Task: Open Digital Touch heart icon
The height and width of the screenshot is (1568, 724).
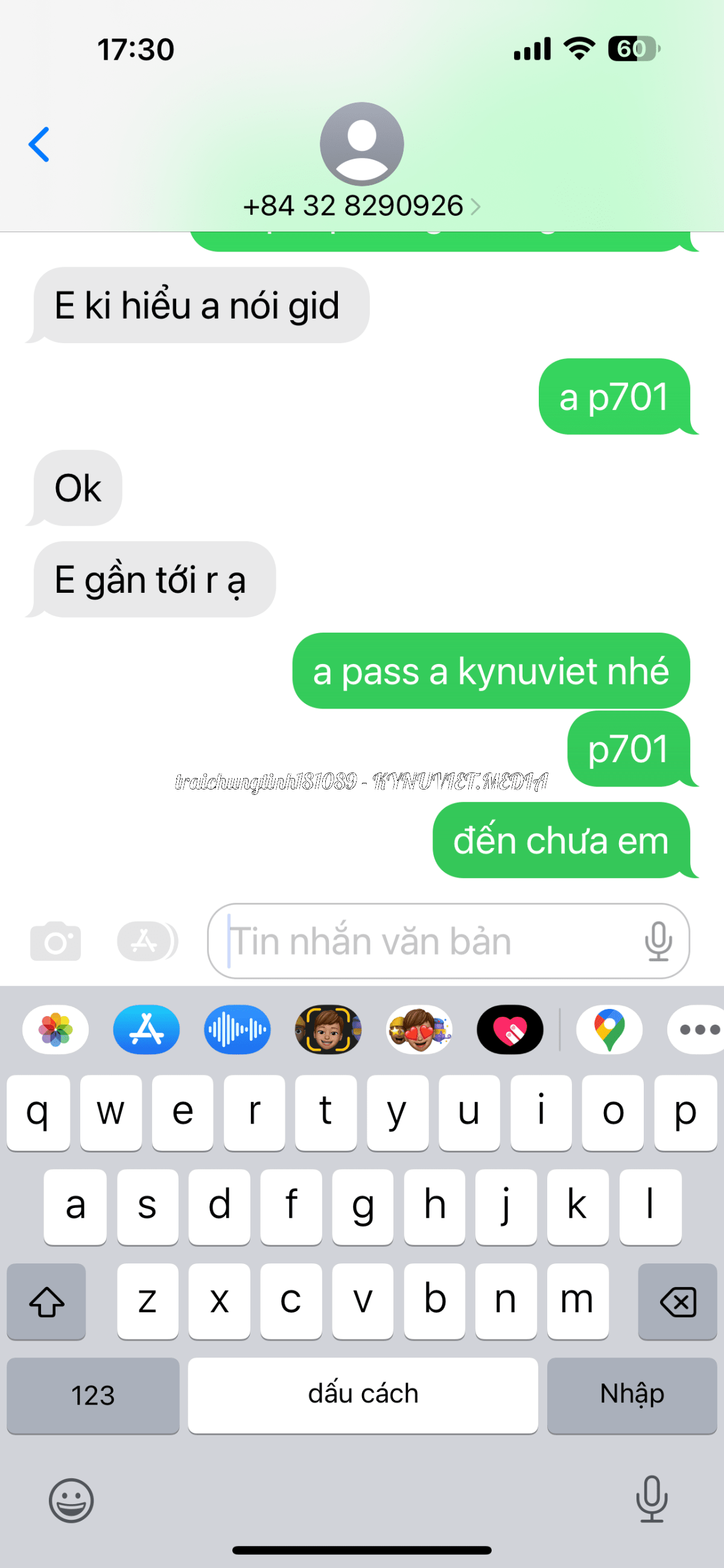Action: click(x=510, y=1029)
